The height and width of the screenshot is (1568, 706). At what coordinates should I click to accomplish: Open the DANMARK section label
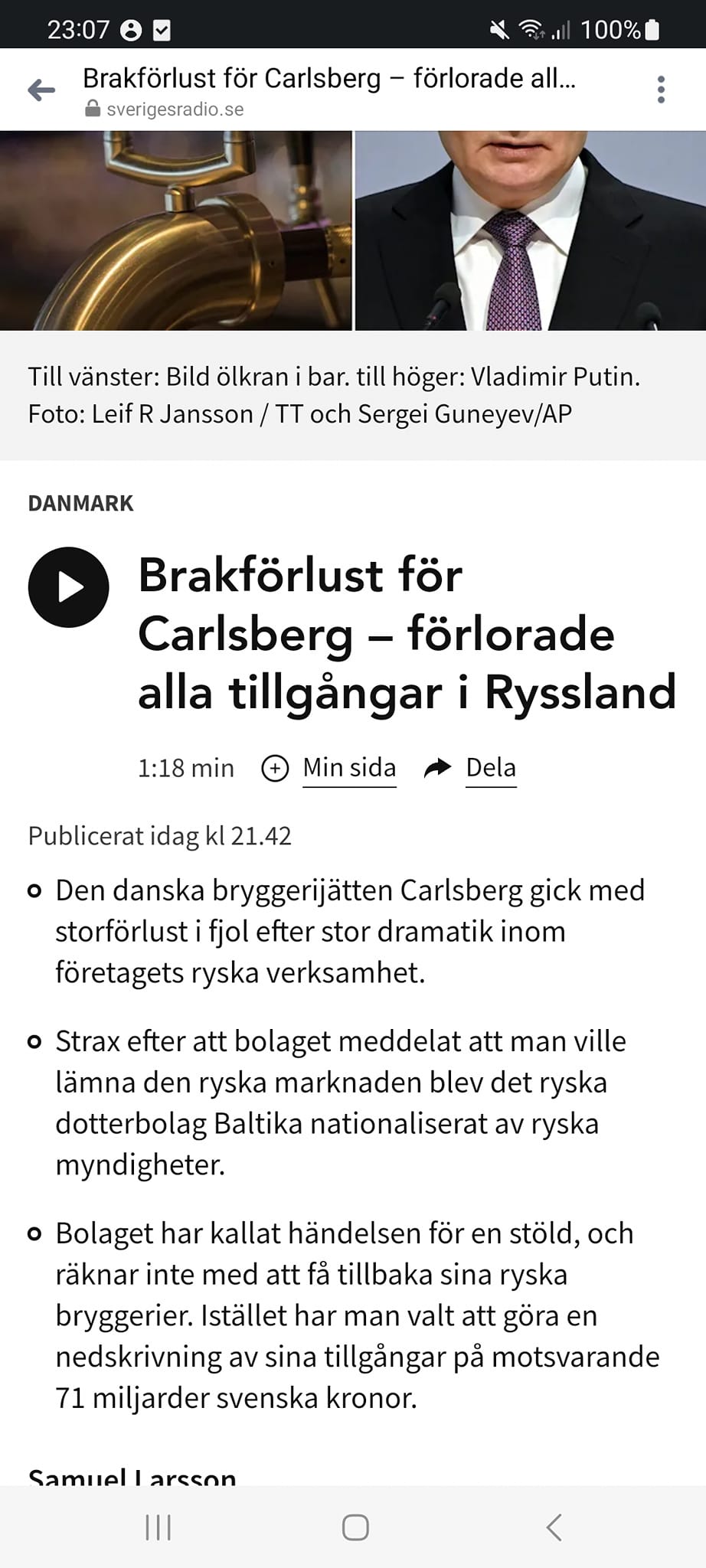pos(80,503)
